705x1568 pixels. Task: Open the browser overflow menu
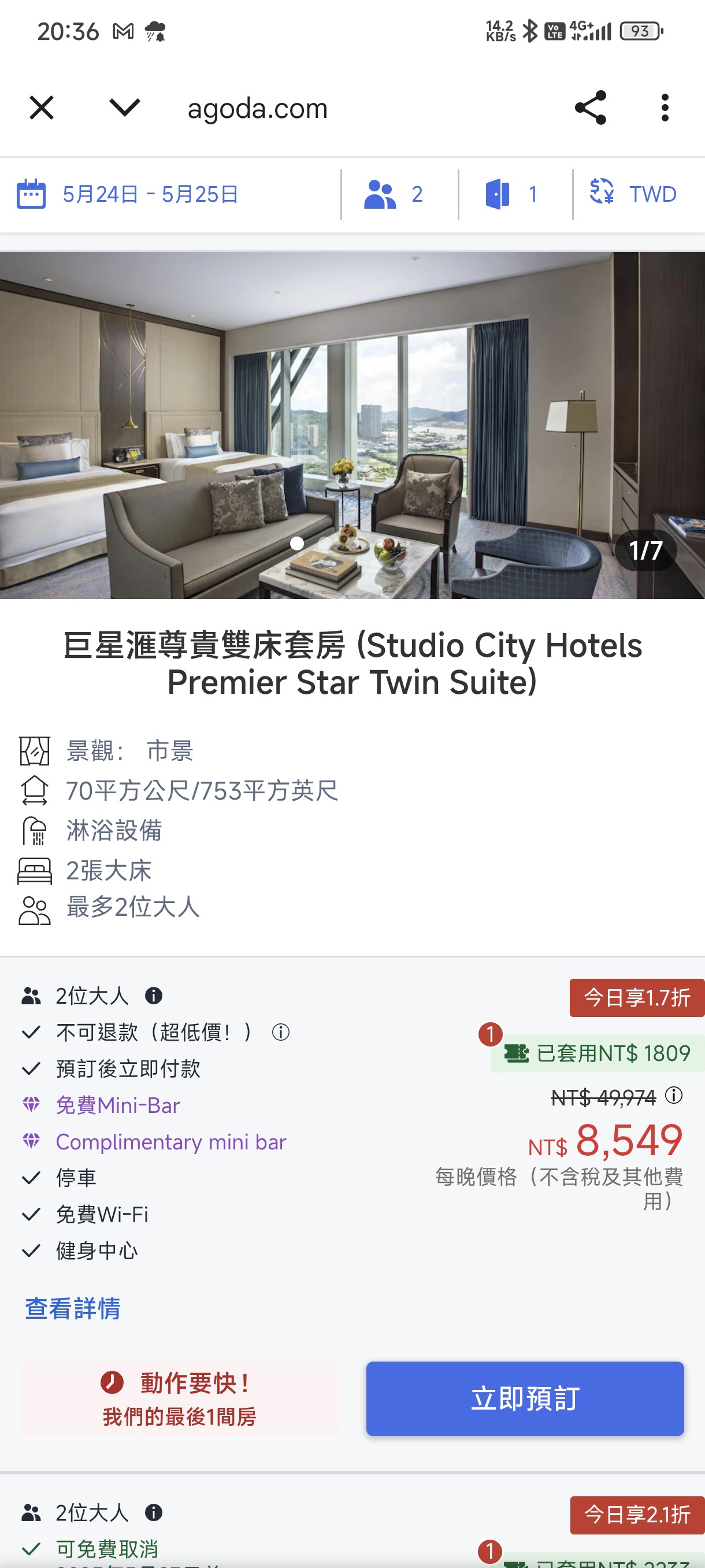(x=664, y=108)
